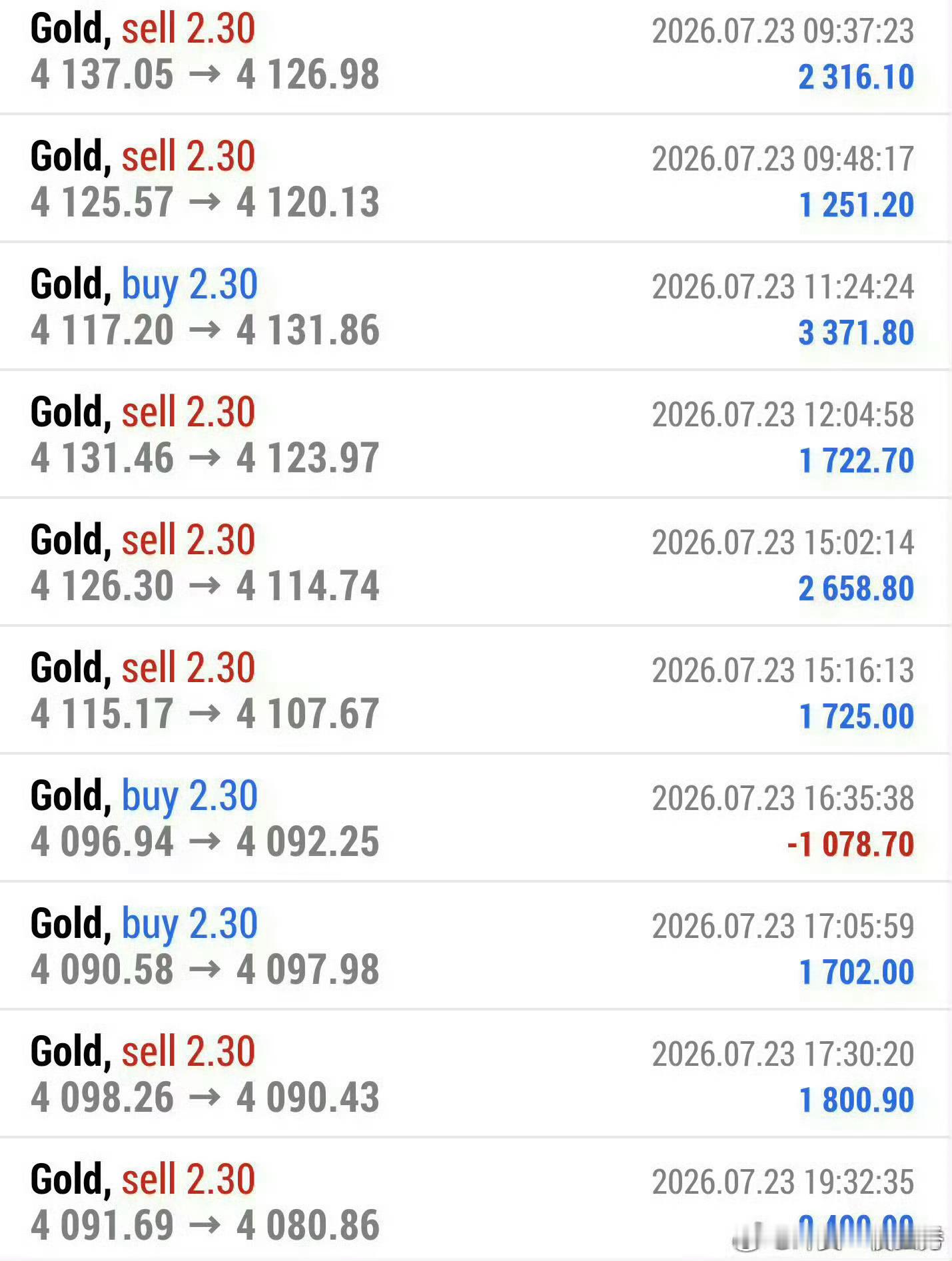Image resolution: width=952 pixels, height=1261 pixels.
Task: Open the losing Gold buy trade -1 078.70
Action: (474, 818)
